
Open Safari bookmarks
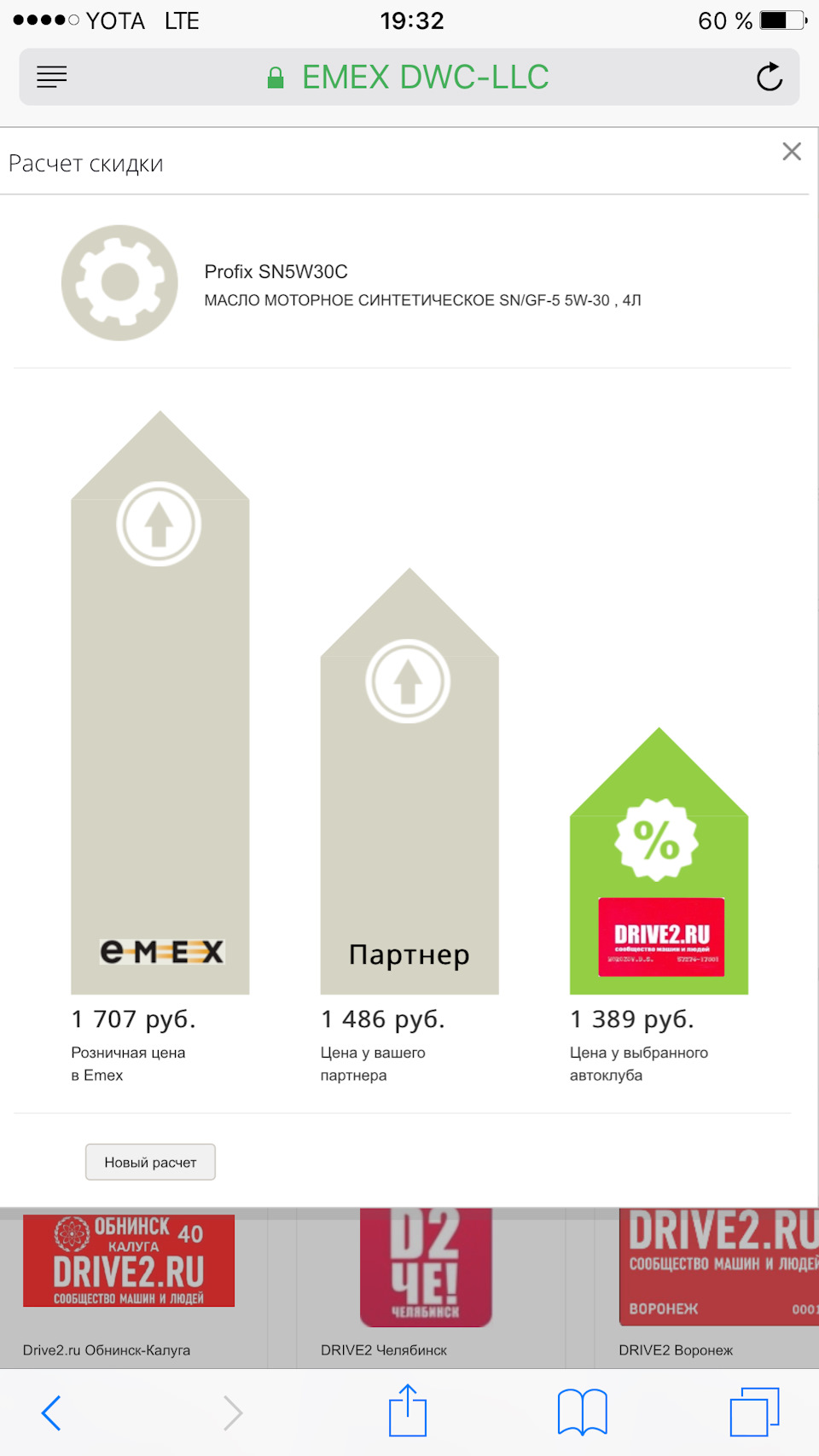coord(582,1412)
